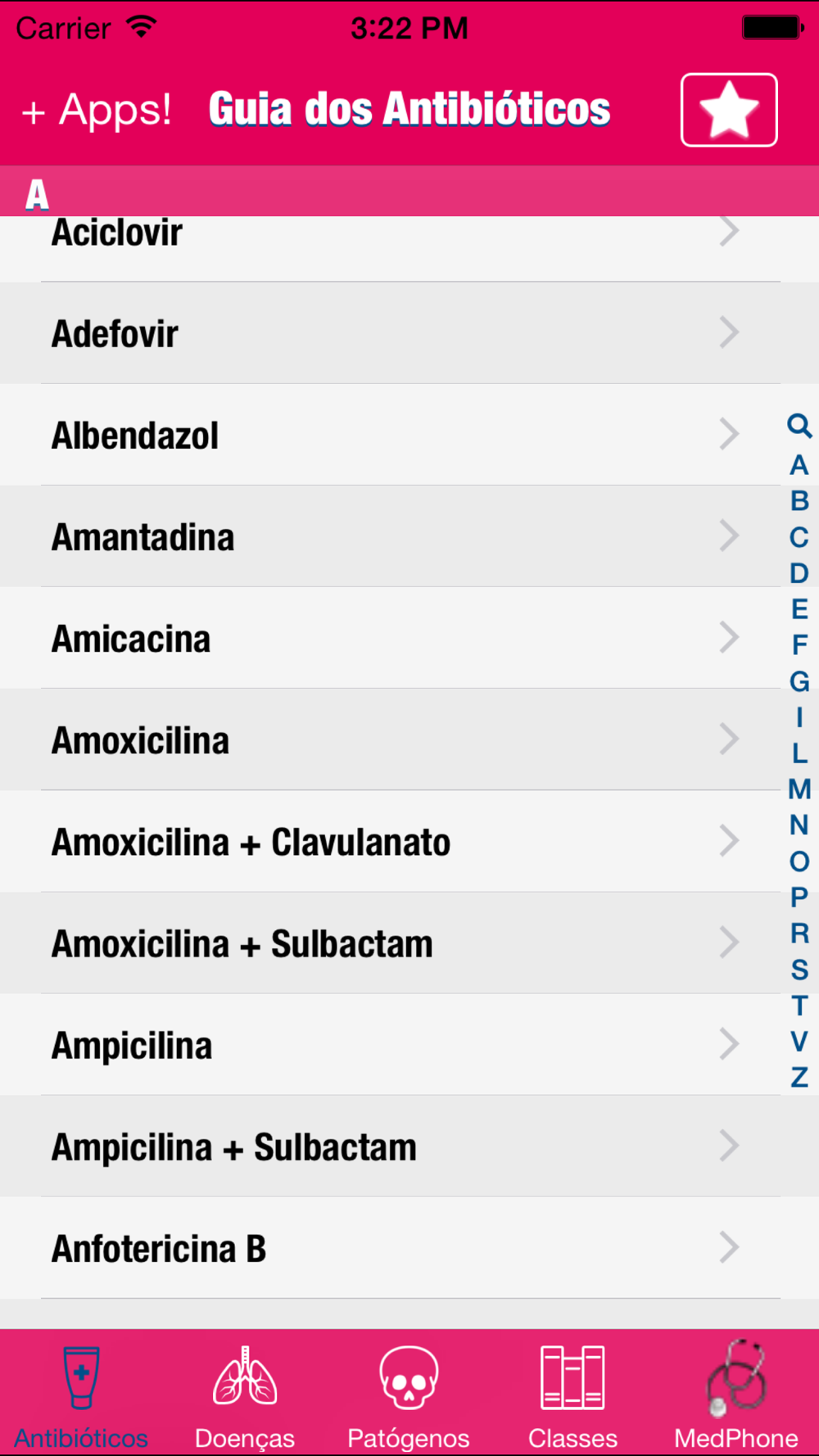Tap the search icon in the index
The image size is (819, 1456).
(799, 426)
